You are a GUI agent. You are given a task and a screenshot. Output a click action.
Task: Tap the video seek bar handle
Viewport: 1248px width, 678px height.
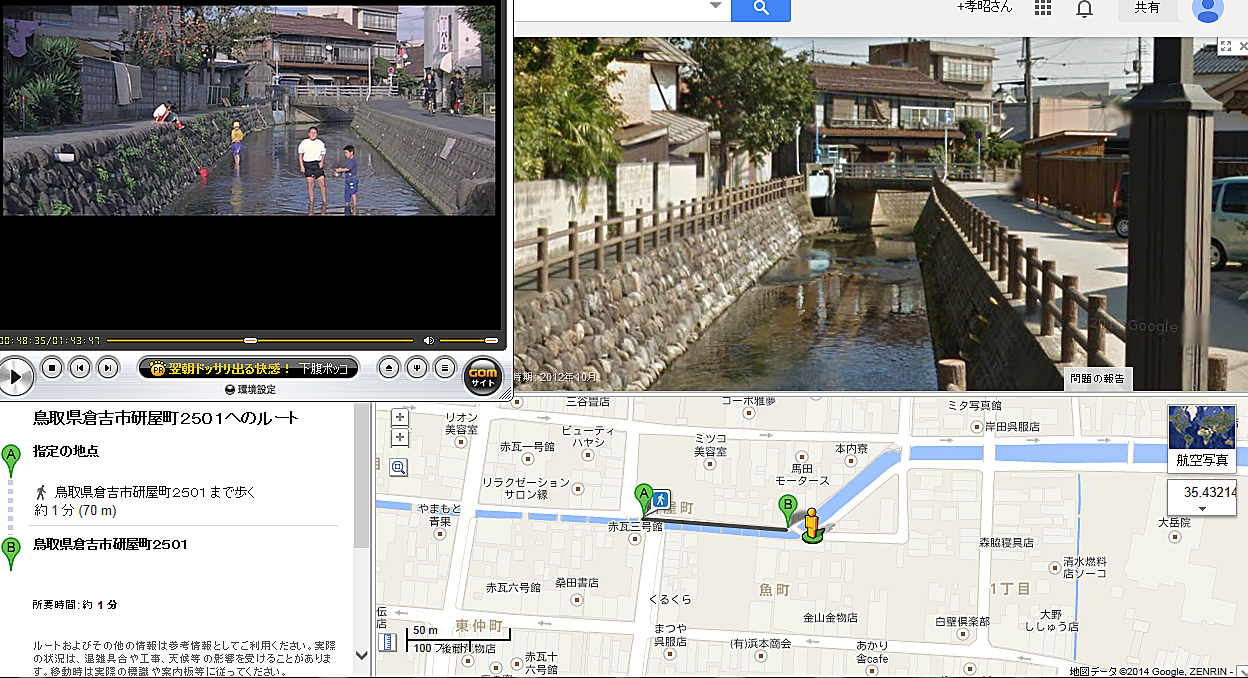[250, 341]
